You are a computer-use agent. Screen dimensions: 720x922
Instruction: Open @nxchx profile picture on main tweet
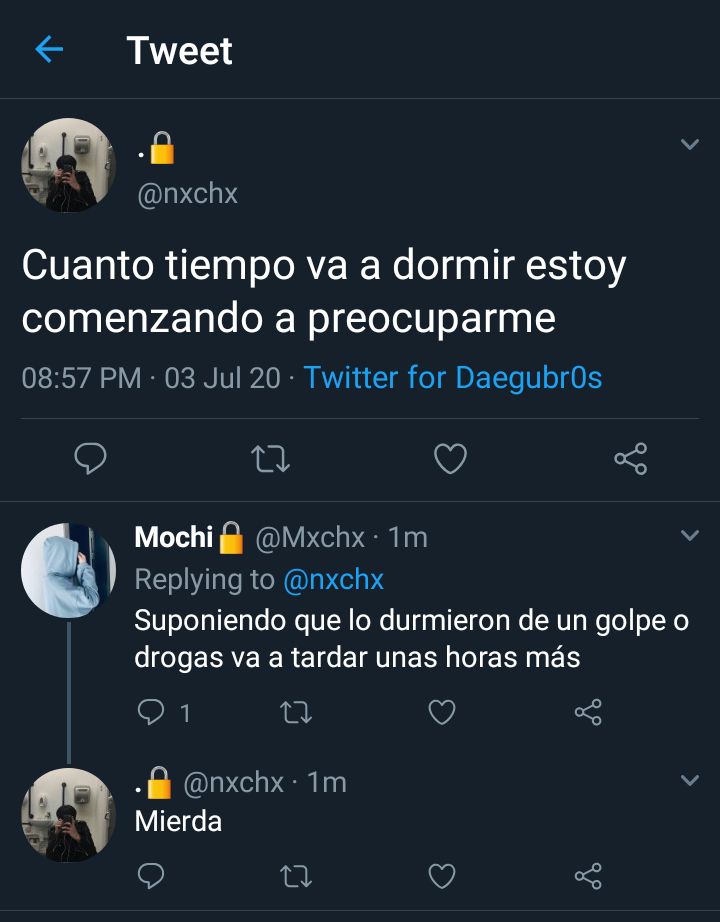click(68, 165)
